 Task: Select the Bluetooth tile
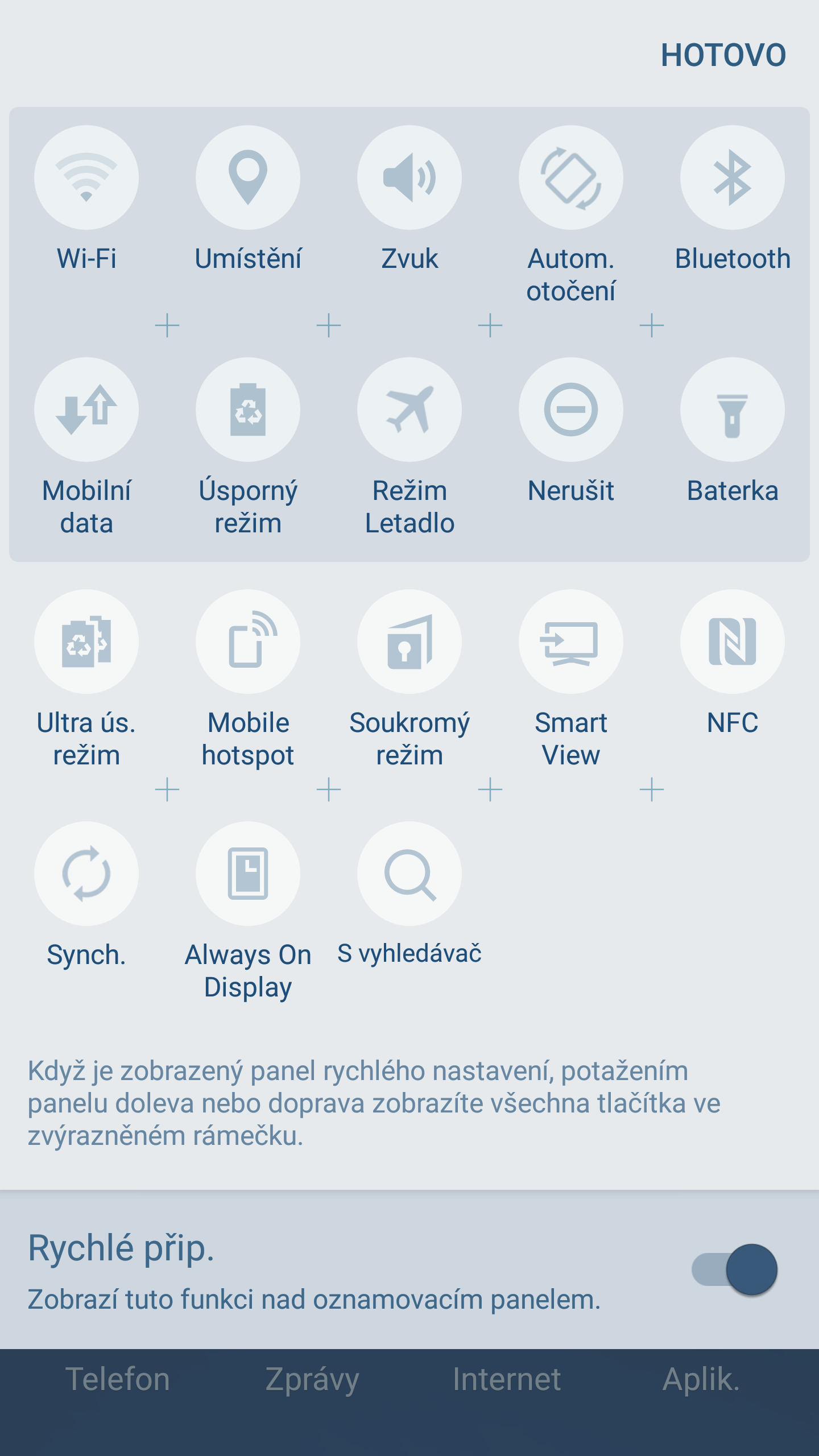click(x=733, y=177)
